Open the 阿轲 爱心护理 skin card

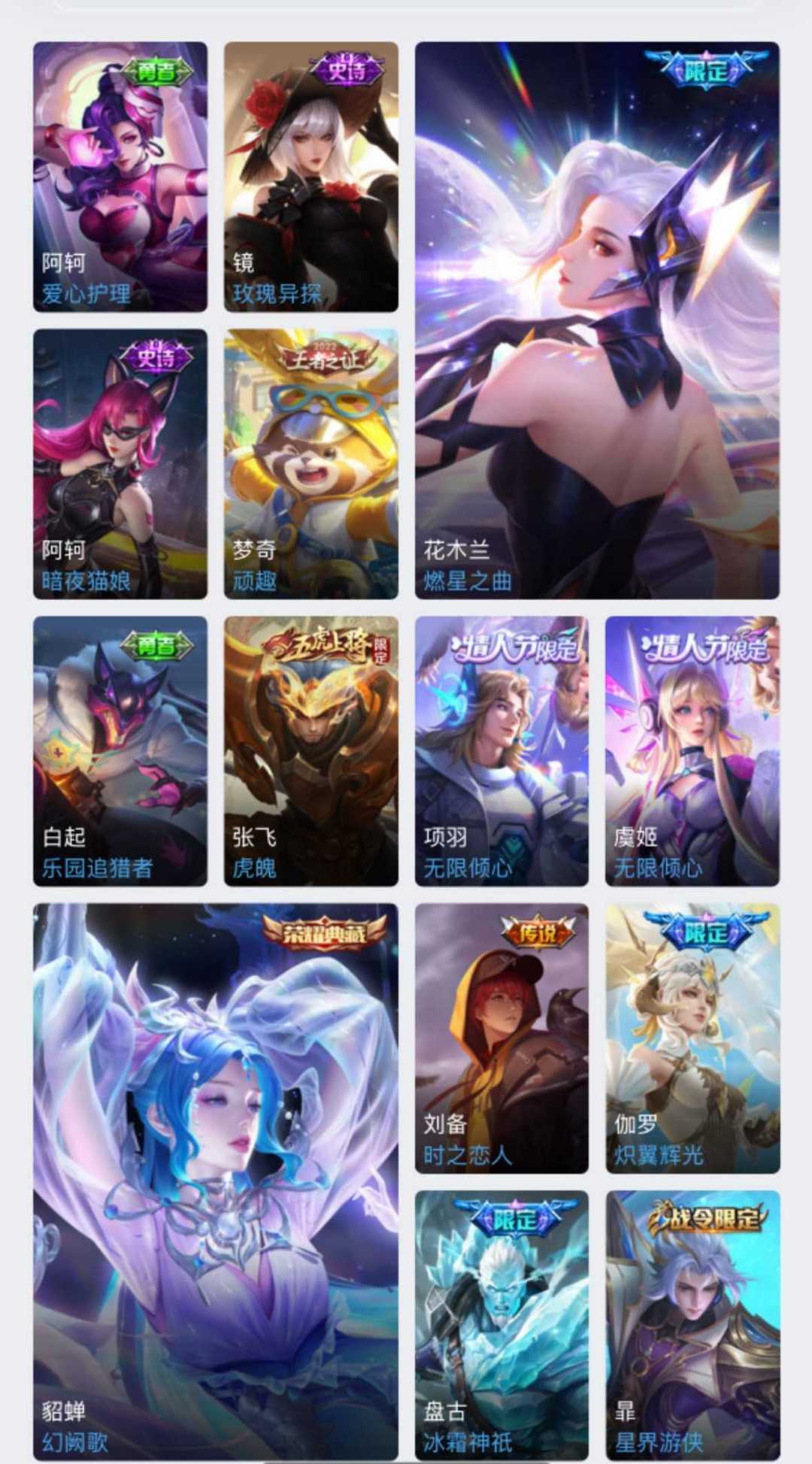pos(120,177)
